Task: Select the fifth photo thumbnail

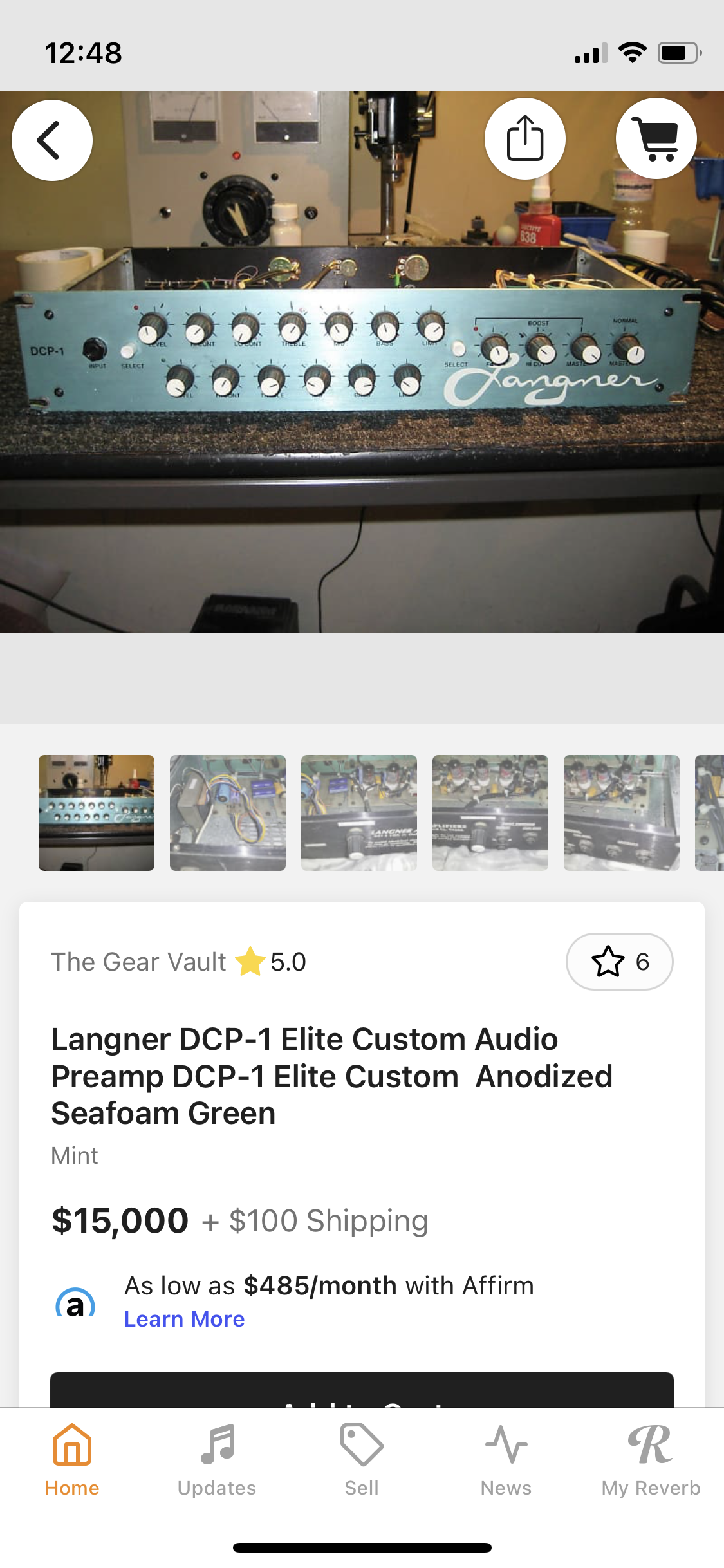Action: (622, 812)
